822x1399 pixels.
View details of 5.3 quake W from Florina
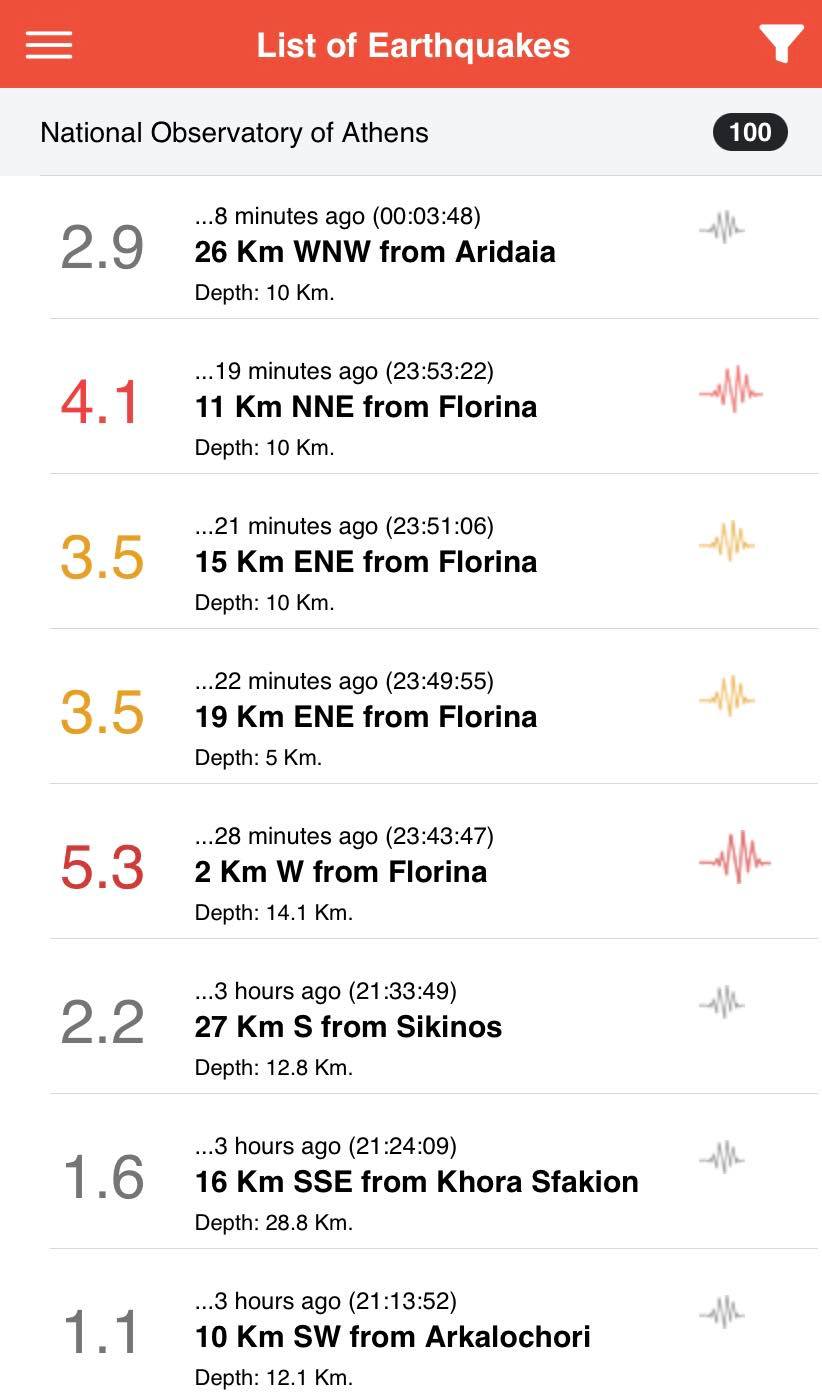[x=341, y=871]
